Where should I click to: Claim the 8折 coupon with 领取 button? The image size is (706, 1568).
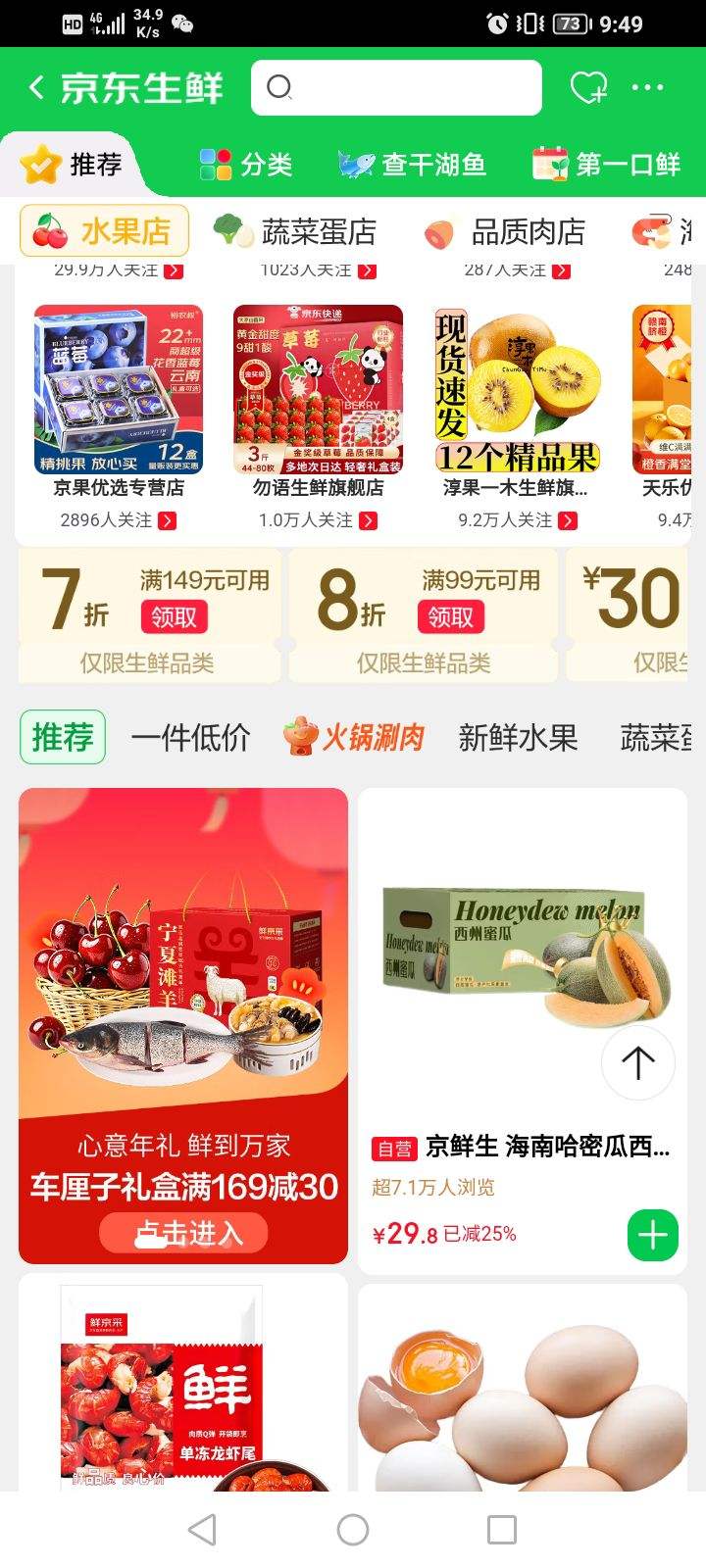450,616
